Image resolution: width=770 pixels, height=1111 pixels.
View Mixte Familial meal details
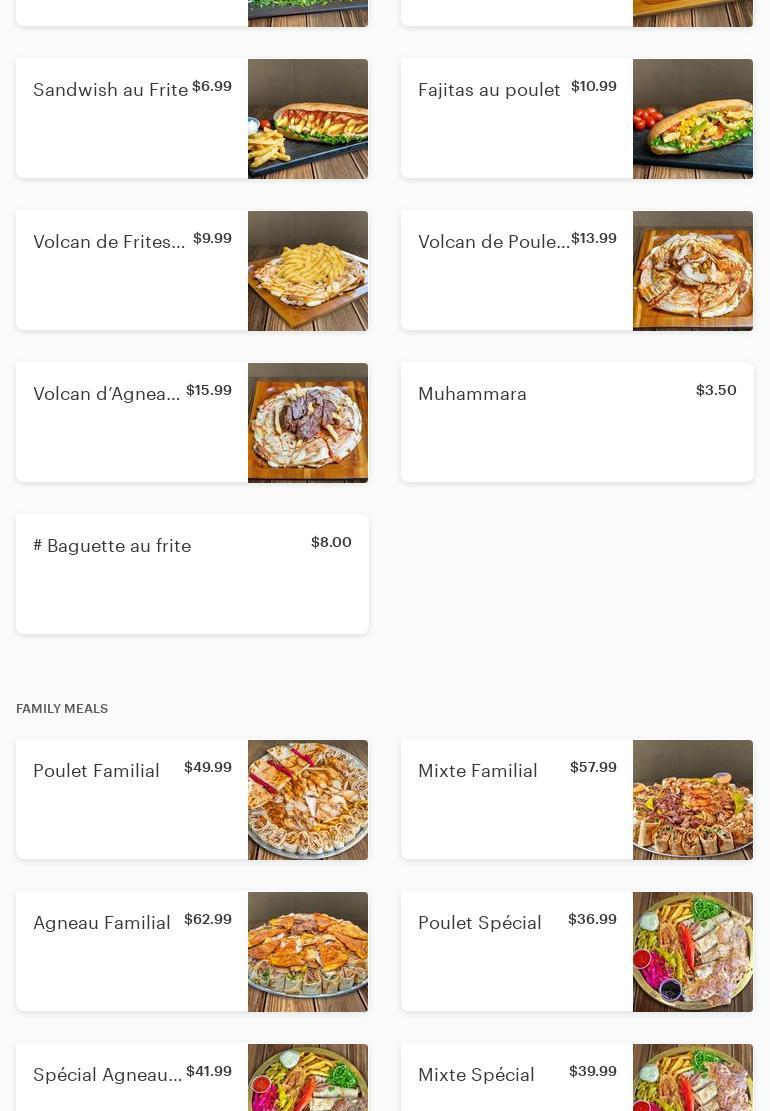pos(577,800)
